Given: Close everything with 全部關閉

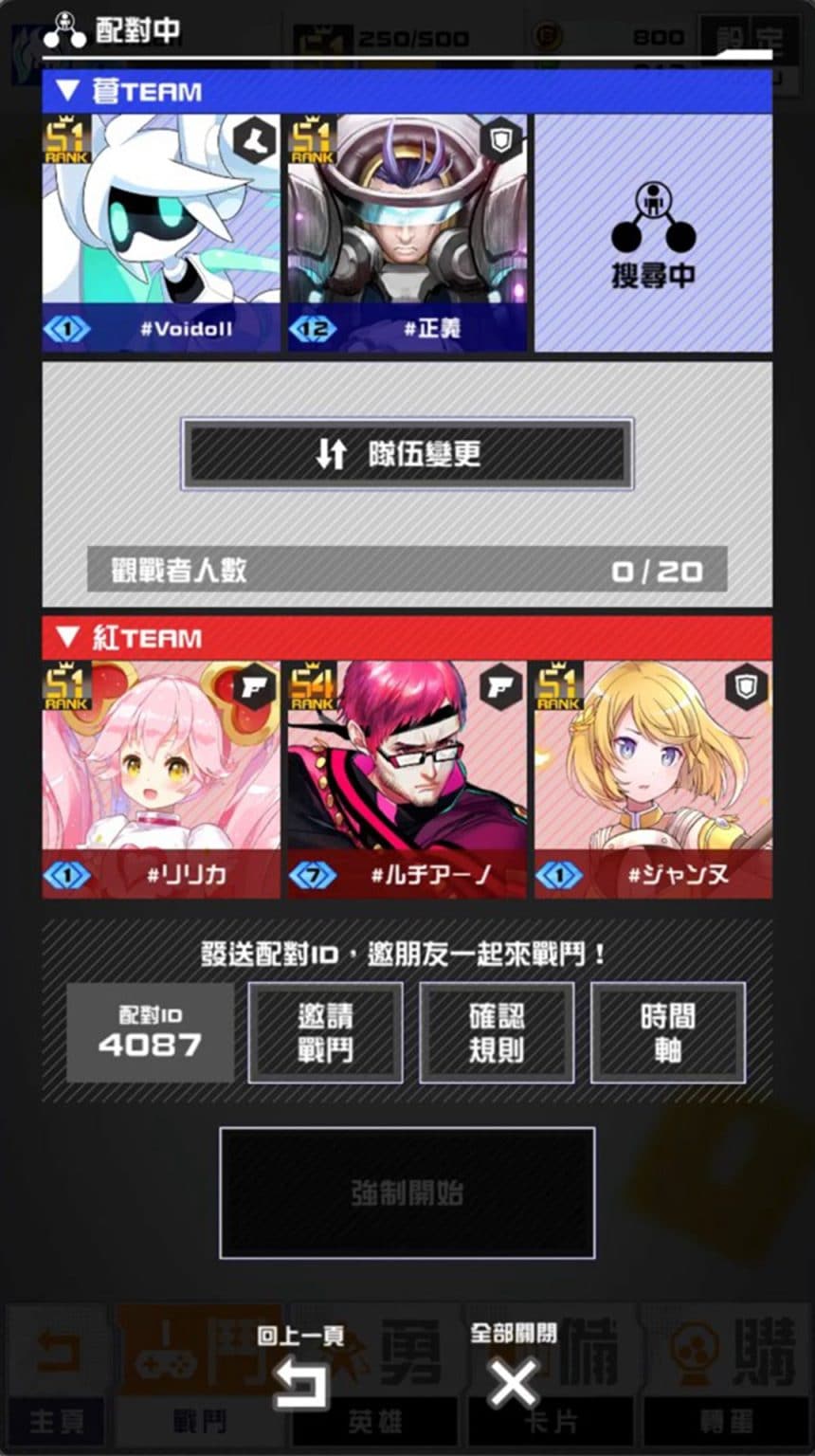Looking at the screenshot, I should click(513, 1372).
